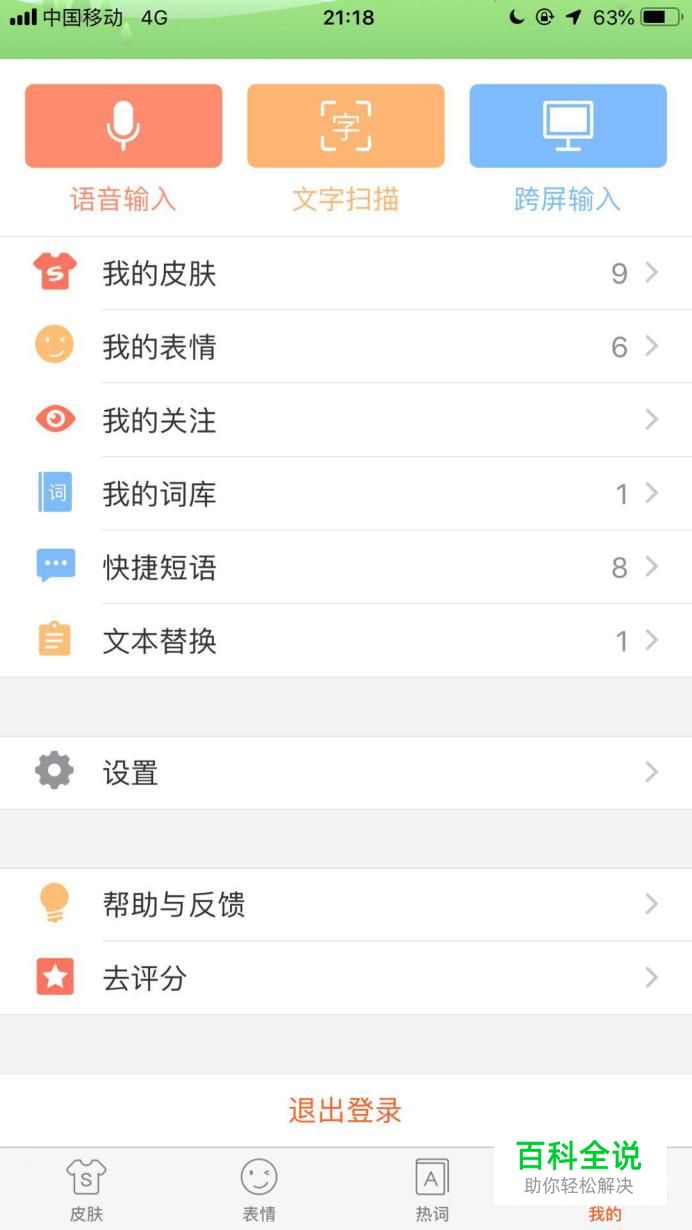
Task: Switch to the 皮肤 tab
Action: [86, 1190]
